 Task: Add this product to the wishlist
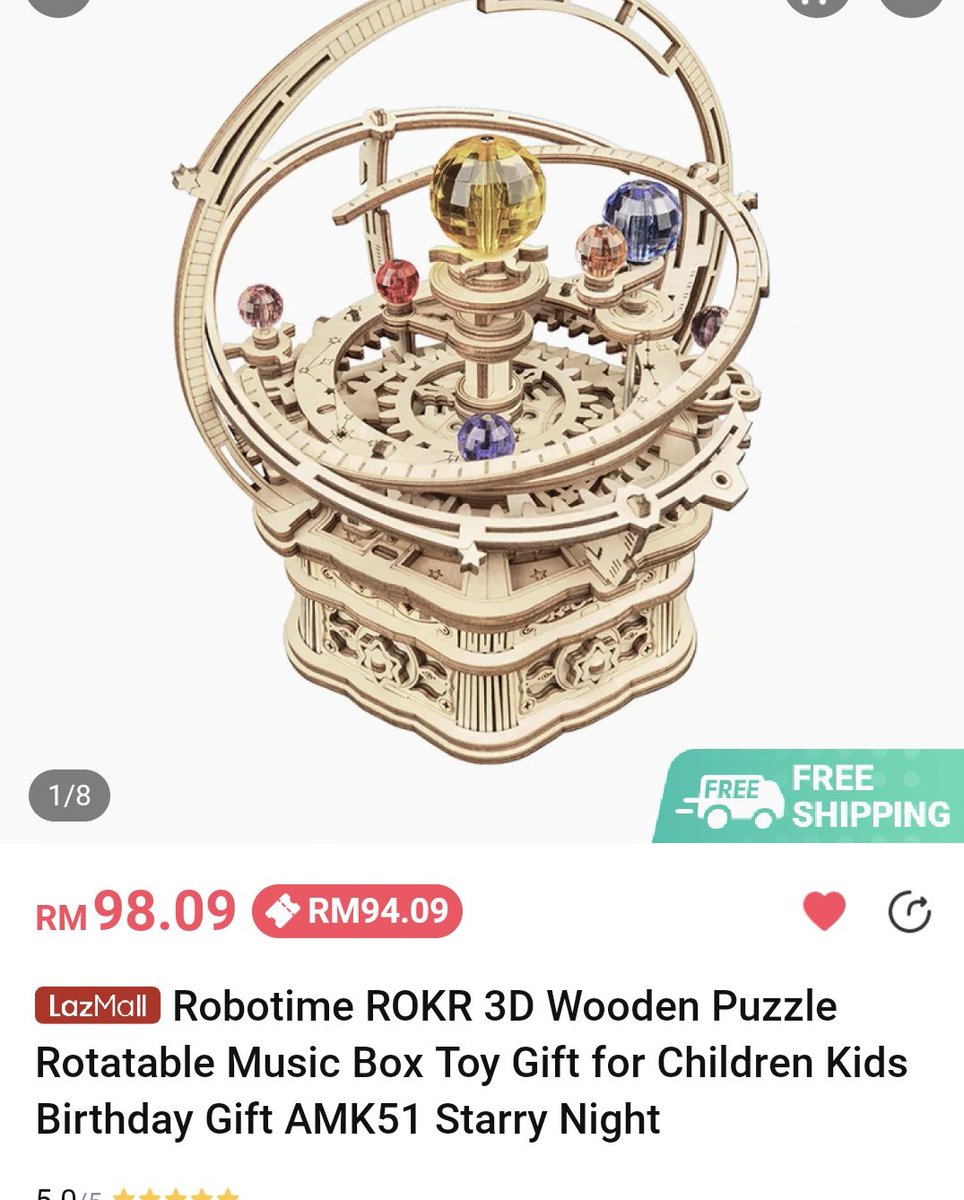[824, 911]
